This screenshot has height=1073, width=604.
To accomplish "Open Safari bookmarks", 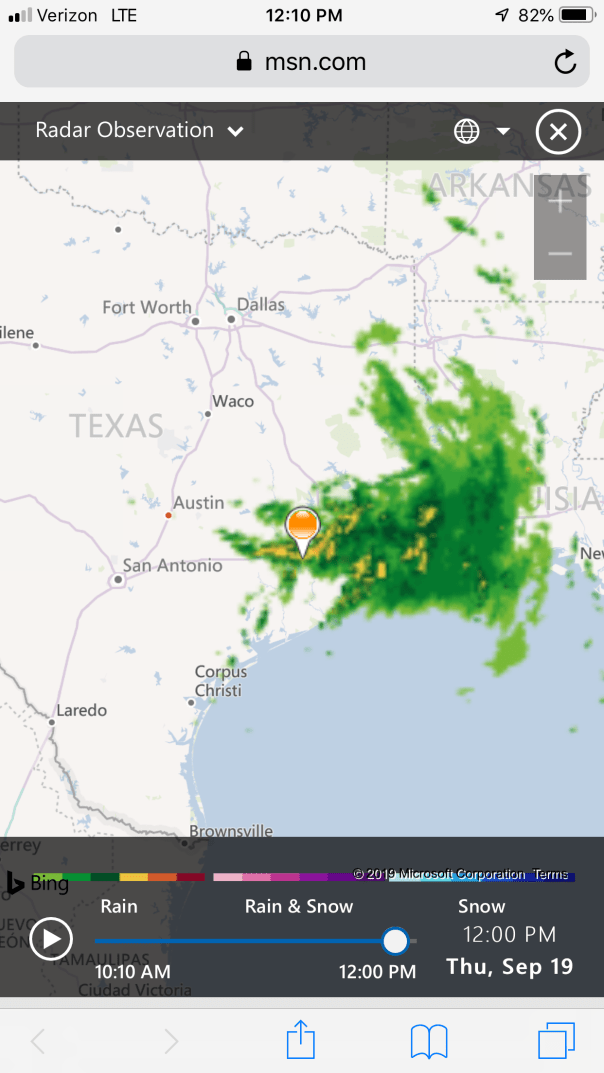I will coord(429,1041).
